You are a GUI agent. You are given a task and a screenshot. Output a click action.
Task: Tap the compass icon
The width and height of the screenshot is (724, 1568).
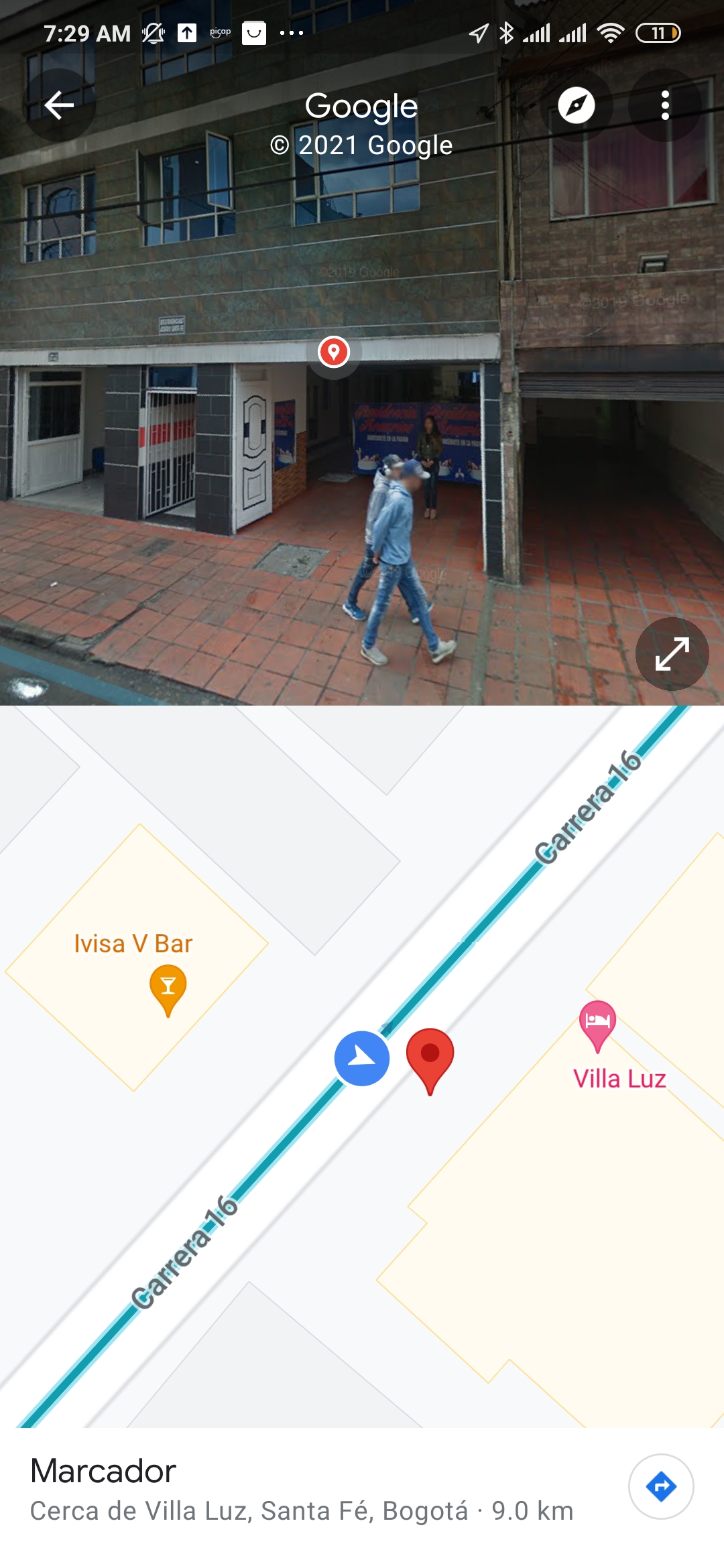coord(577,105)
